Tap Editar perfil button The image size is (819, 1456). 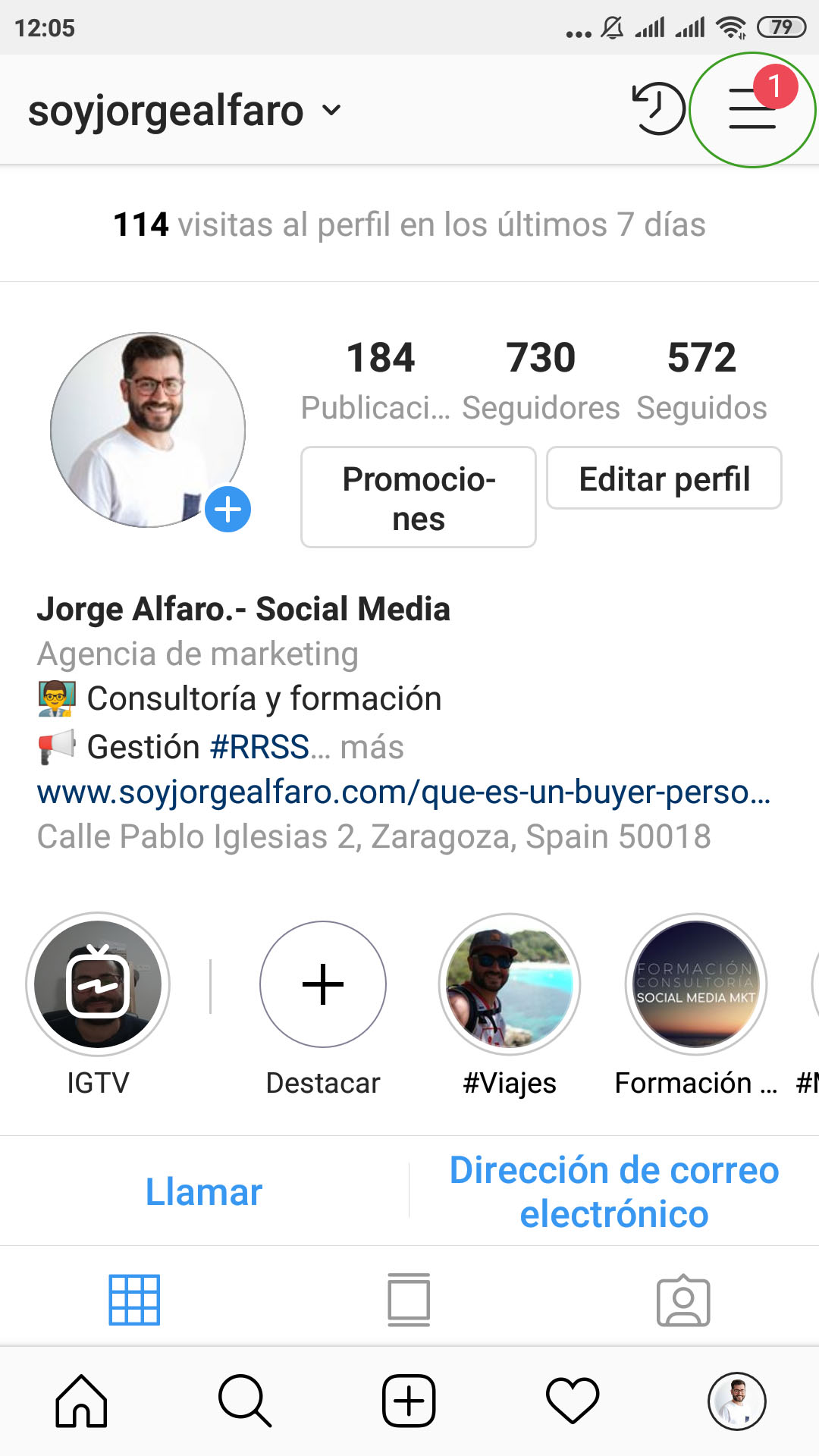pos(664,479)
